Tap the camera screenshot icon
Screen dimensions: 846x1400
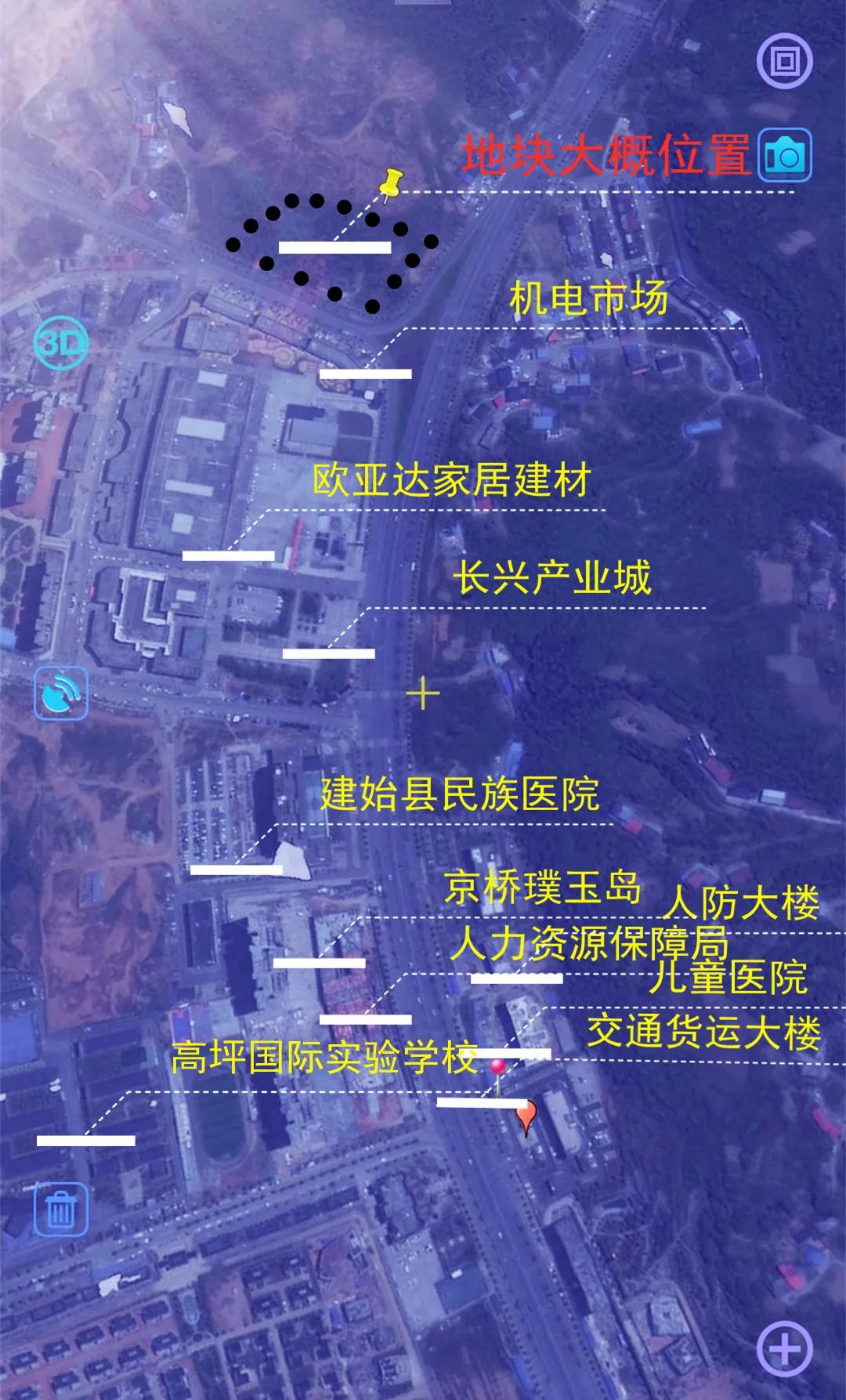(x=784, y=155)
